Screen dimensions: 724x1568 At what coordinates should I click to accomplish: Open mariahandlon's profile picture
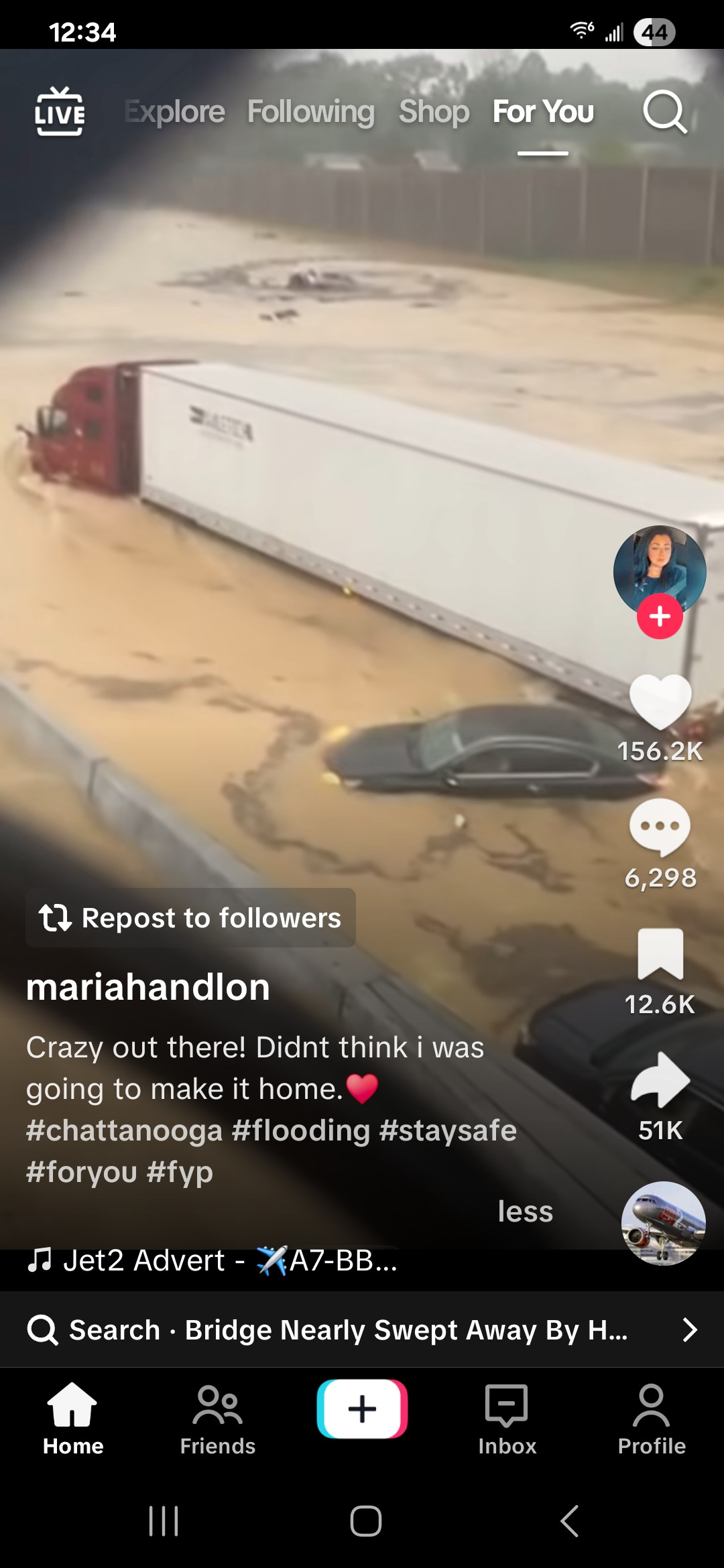[x=660, y=567]
